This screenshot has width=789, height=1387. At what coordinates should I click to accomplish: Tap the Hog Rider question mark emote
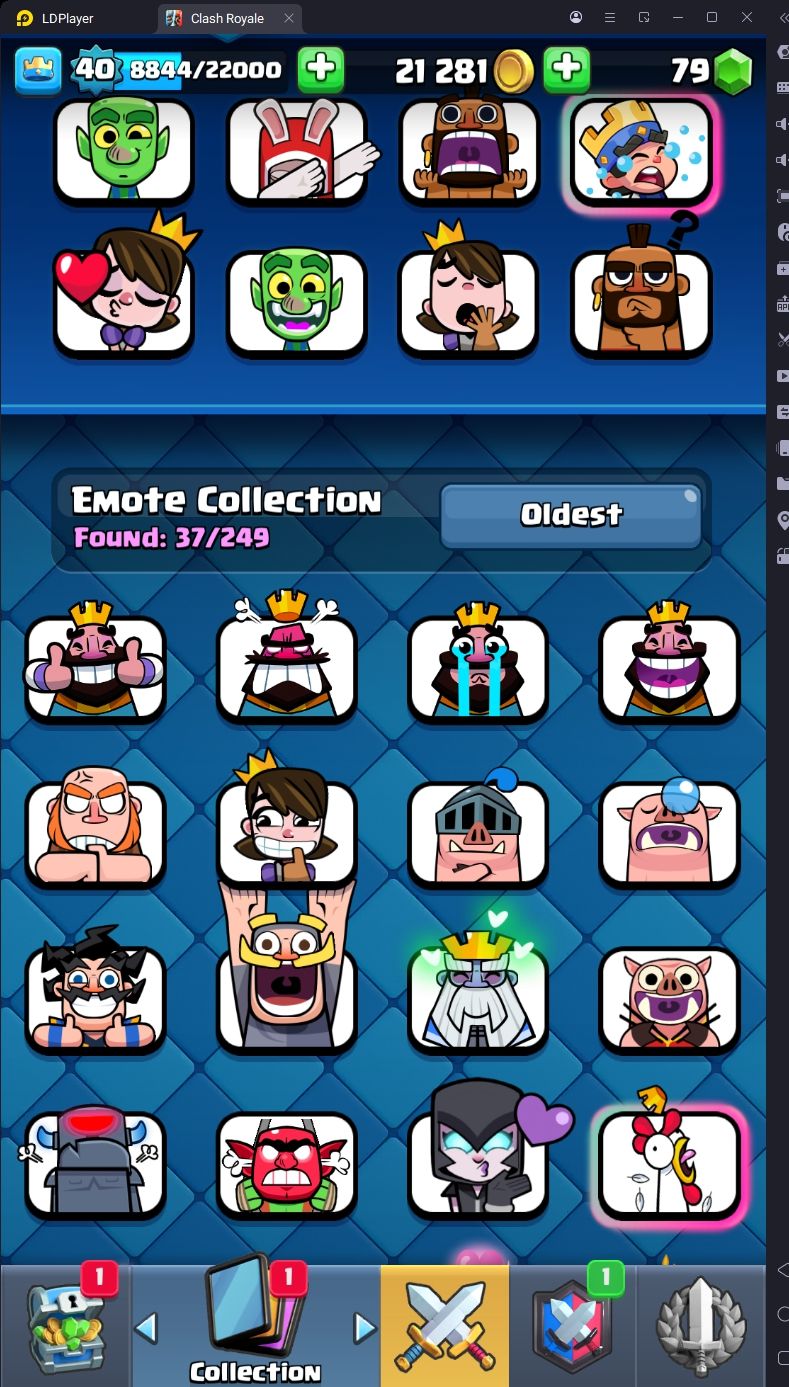tap(641, 300)
